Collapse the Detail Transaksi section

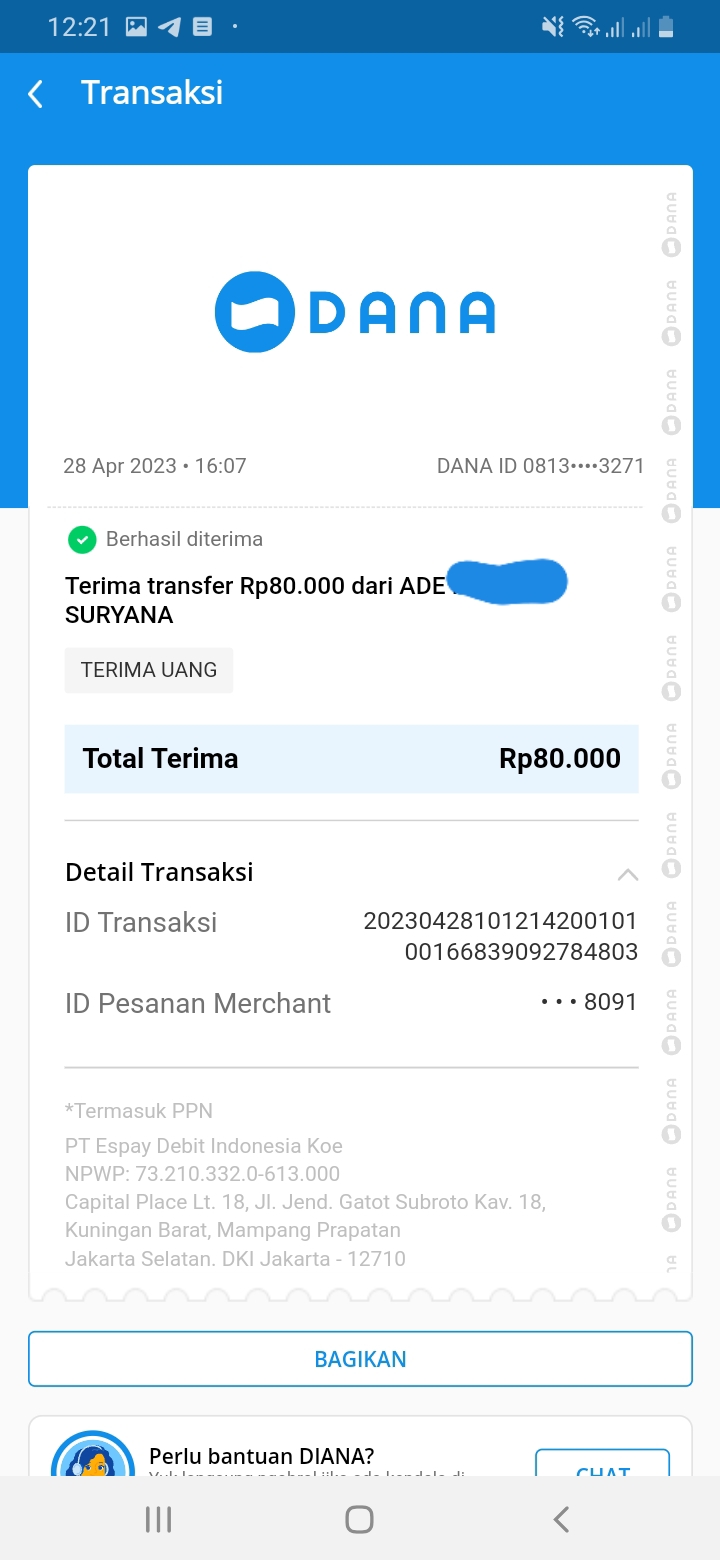(627, 874)
